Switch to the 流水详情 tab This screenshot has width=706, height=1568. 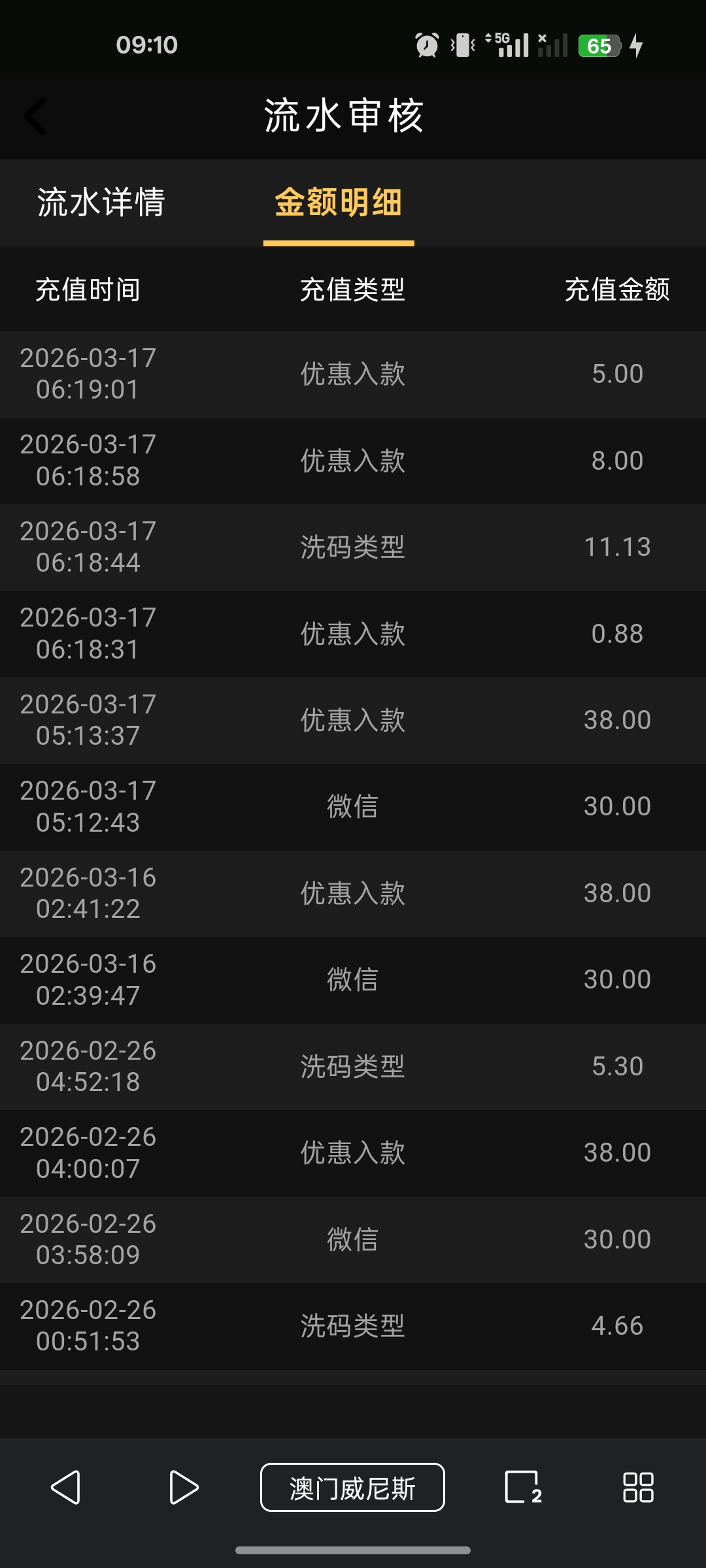(101, 202)
